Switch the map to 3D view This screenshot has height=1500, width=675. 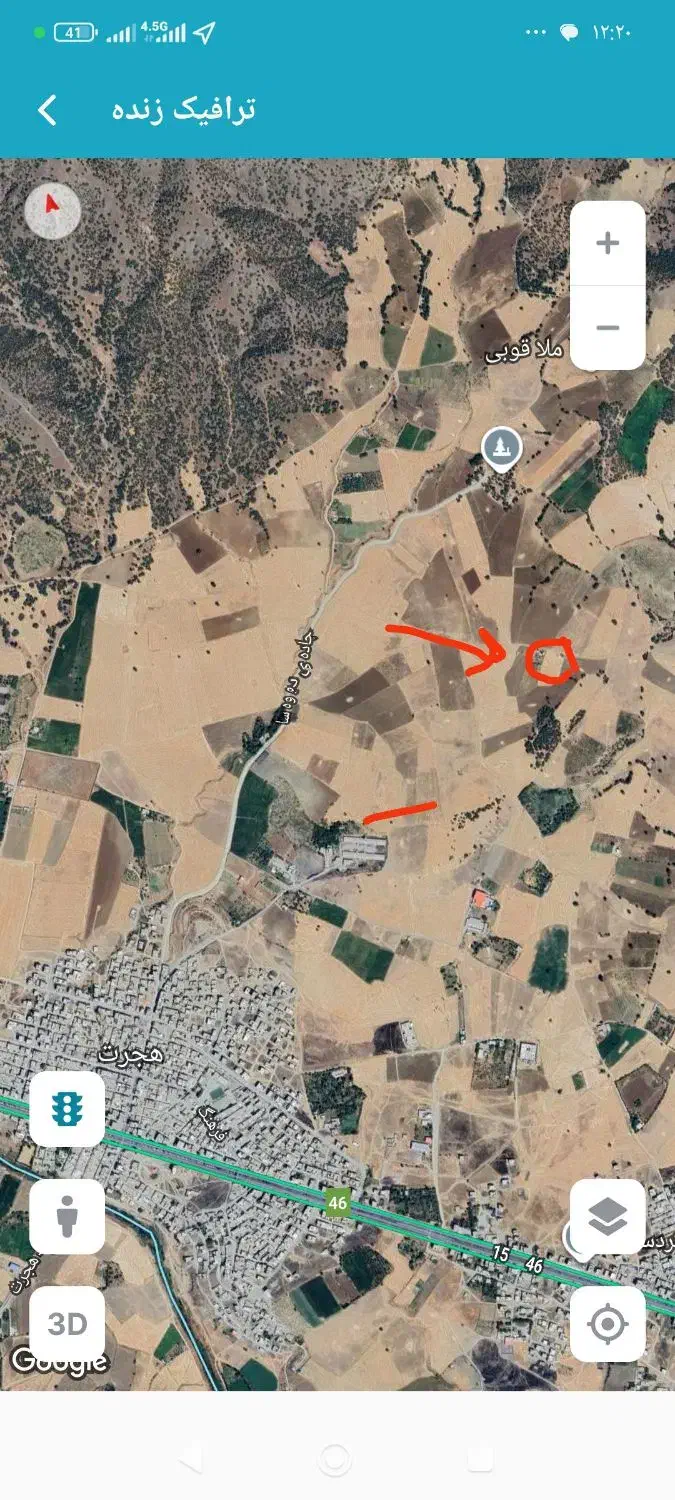(67, 1324)
